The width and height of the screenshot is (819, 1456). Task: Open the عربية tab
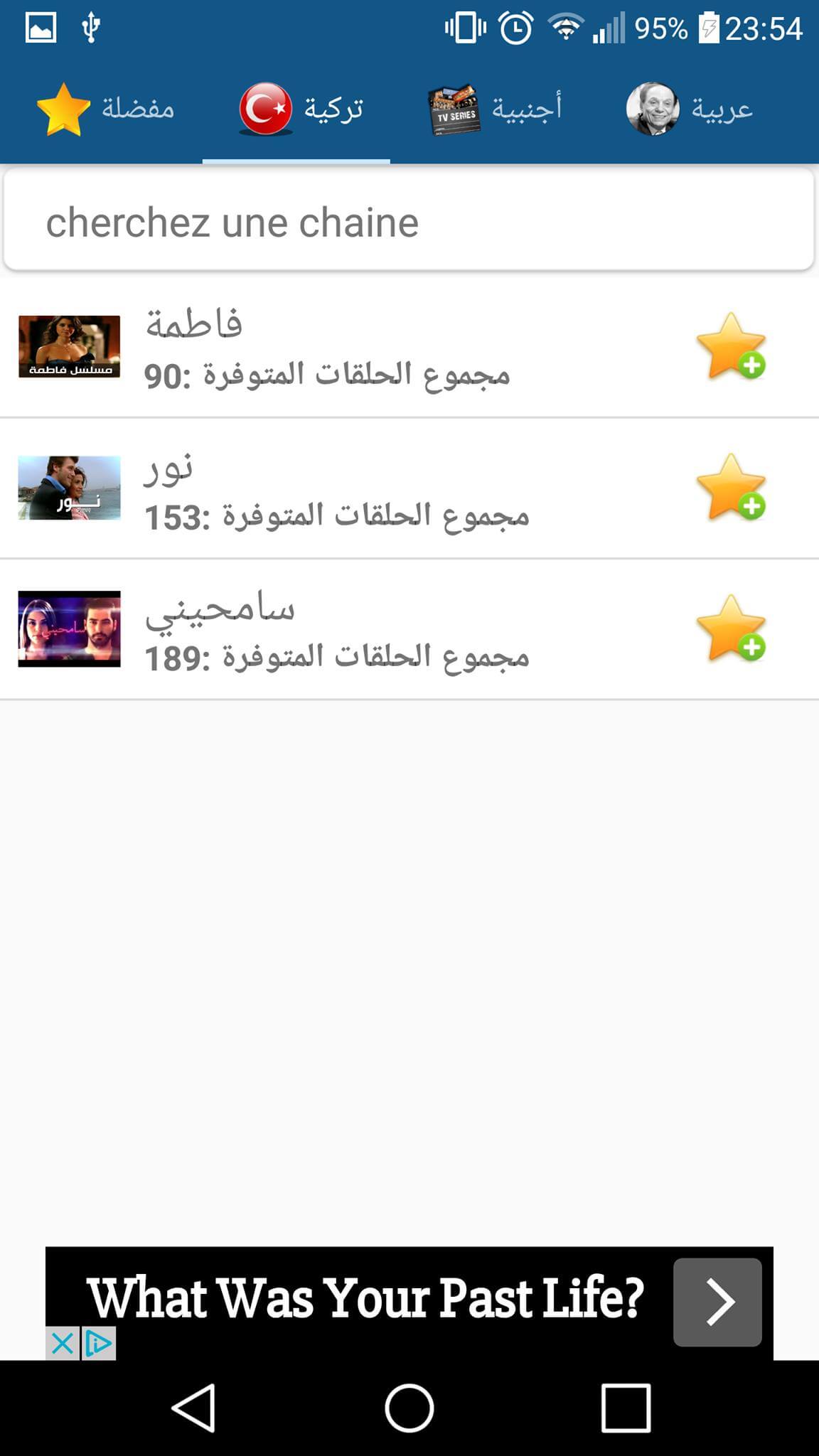690,109
